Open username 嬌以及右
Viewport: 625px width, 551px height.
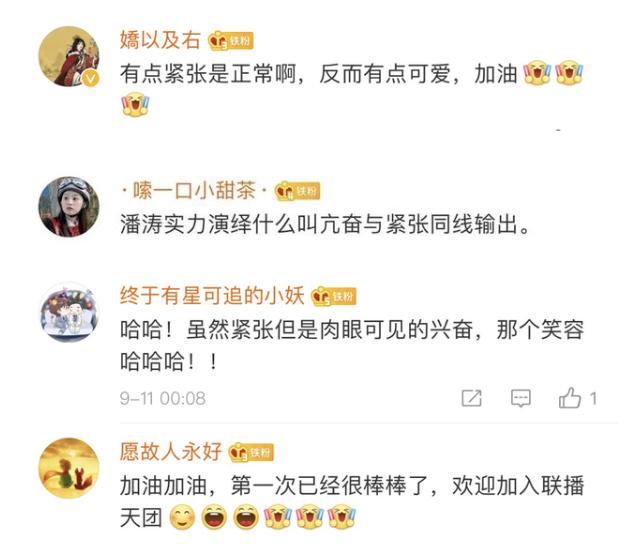pos(161,40)
